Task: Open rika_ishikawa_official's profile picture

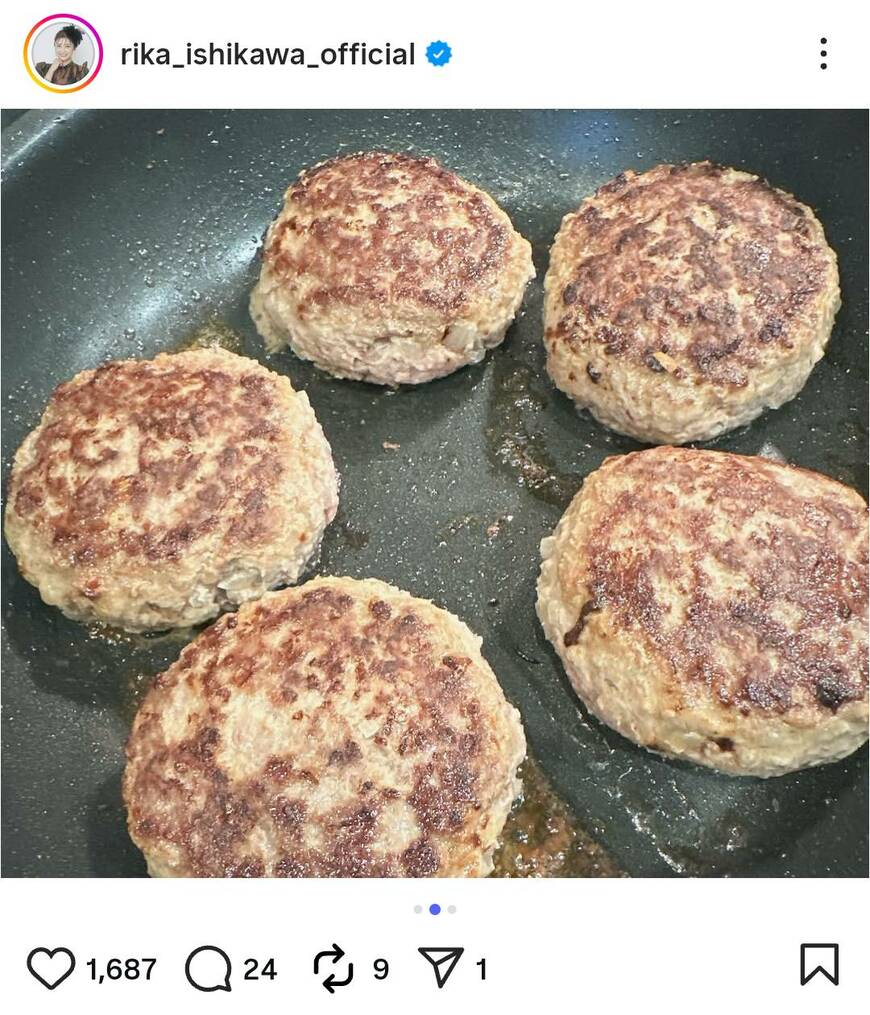Action: (63, 54)
